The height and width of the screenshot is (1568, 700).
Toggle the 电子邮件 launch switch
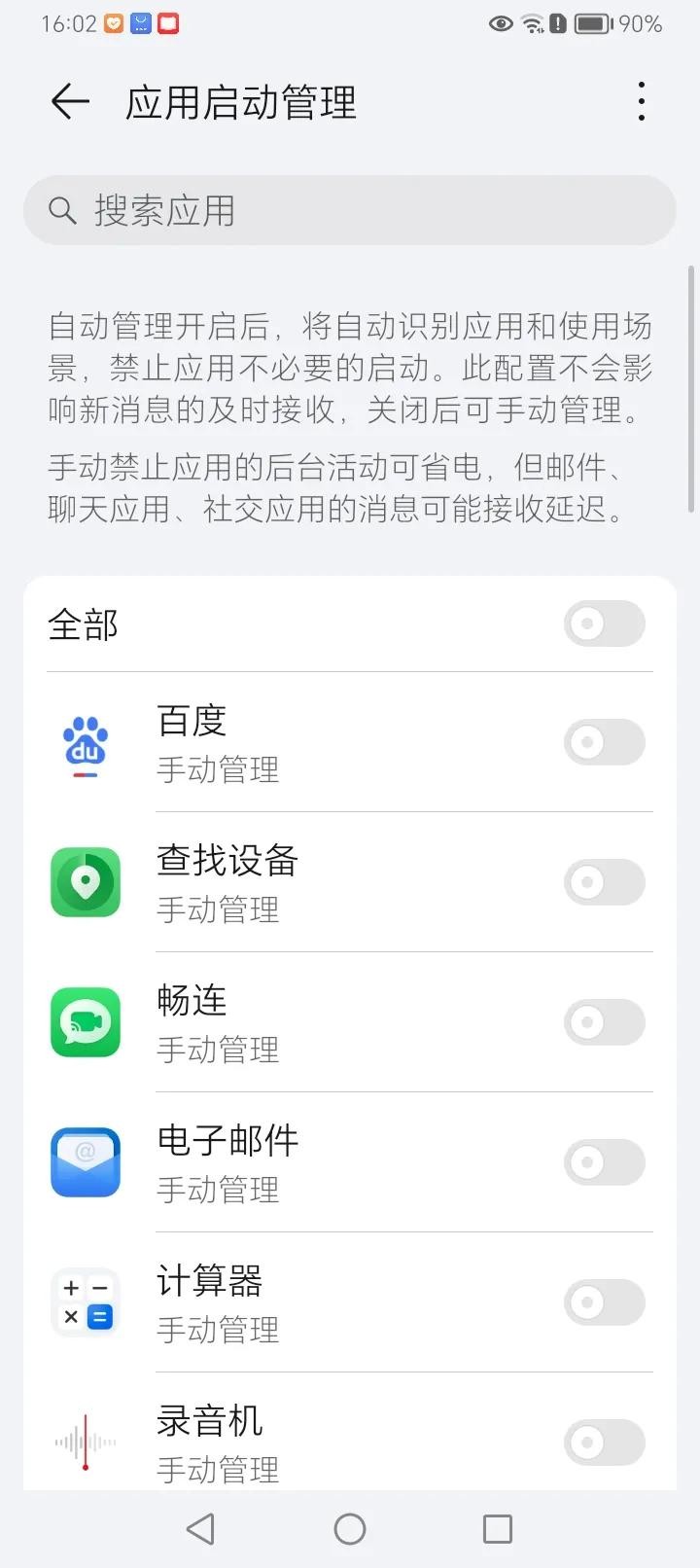(x=604, y=1163)
